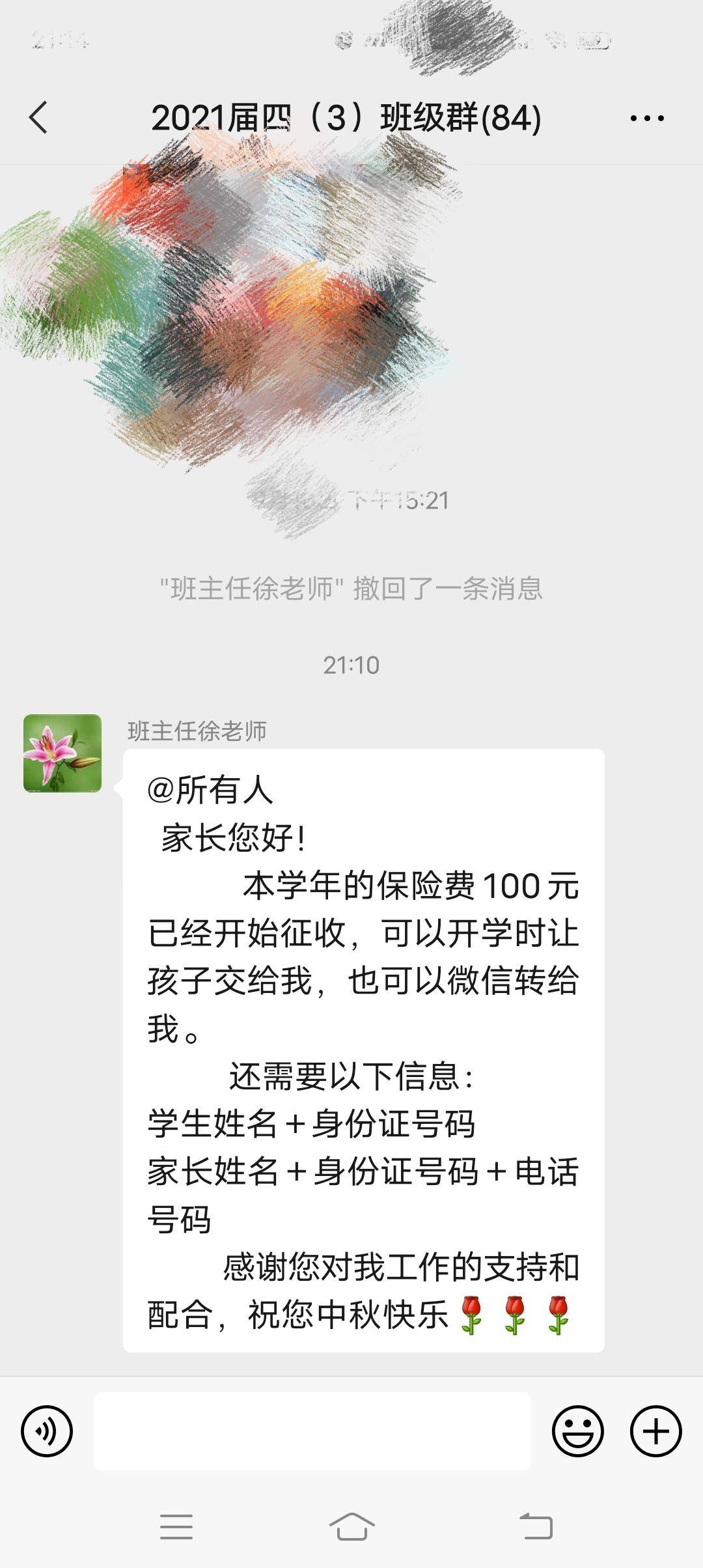The width and height of the screenshot is (703, 1568).
Task: Open the plus attachment menu
Action: coord(655,1431)
